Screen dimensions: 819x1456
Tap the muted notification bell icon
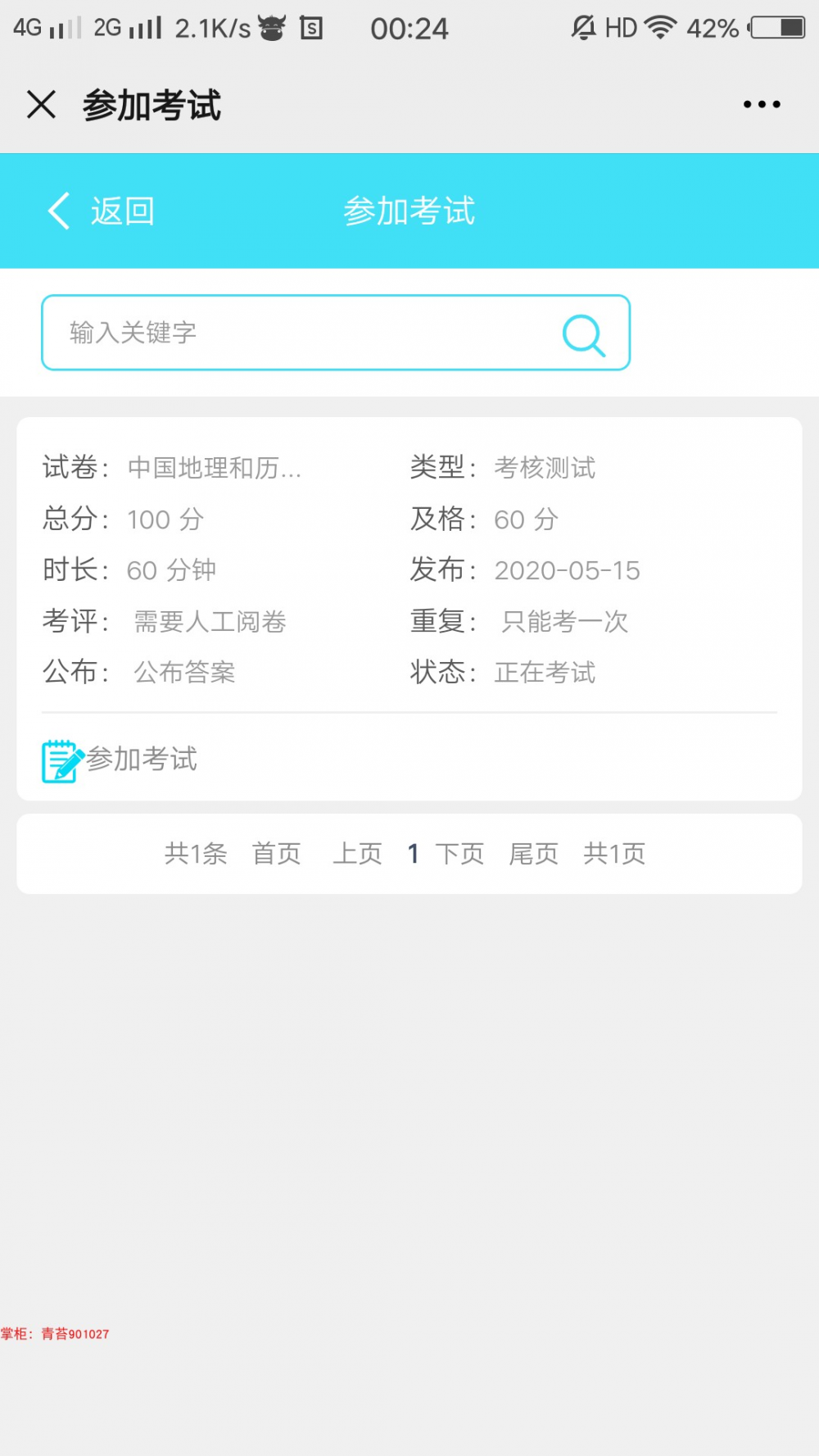coord(583,27)
